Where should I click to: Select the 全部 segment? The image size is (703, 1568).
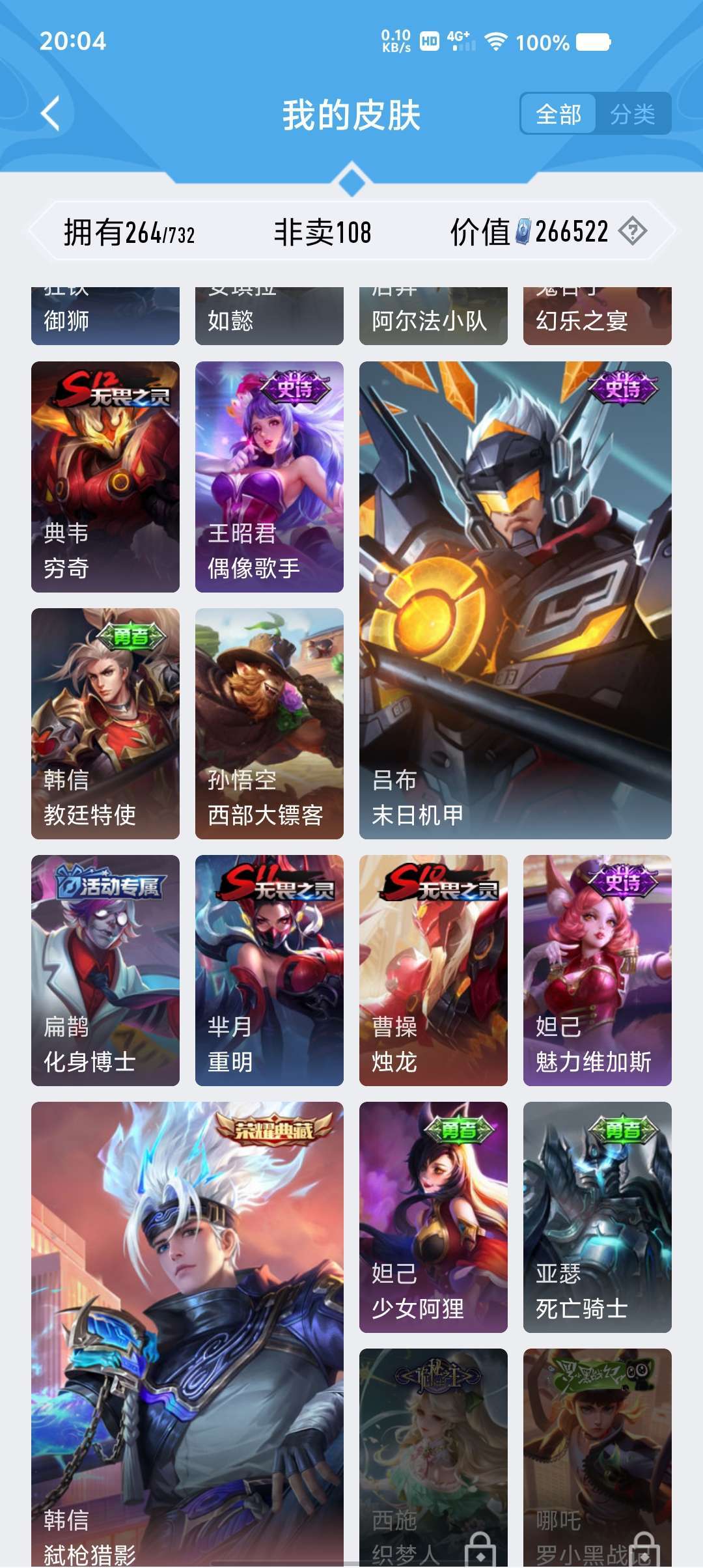pyautogui.click(x=558, y=114)
